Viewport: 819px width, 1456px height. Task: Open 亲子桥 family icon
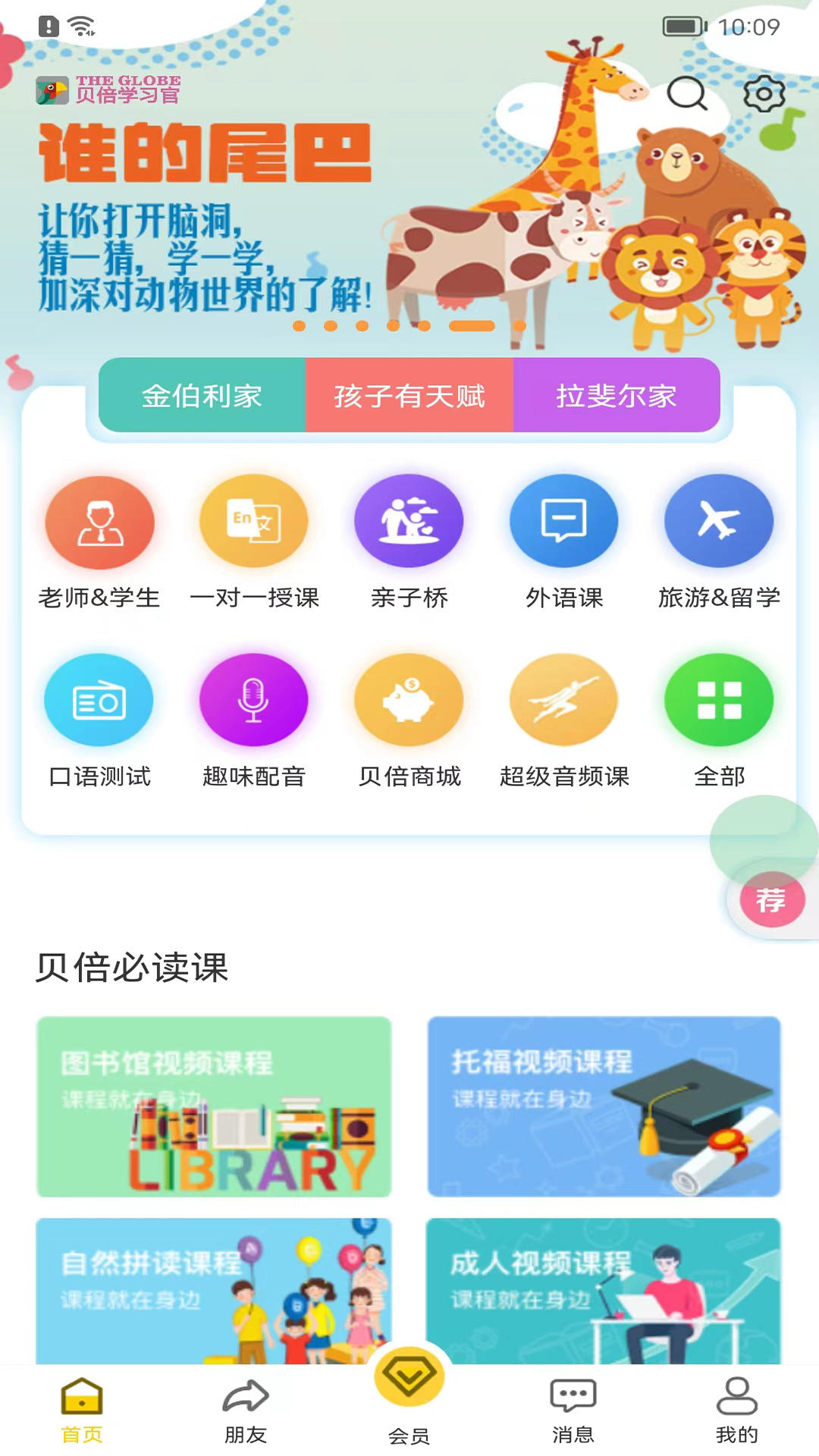click(409, 521)
